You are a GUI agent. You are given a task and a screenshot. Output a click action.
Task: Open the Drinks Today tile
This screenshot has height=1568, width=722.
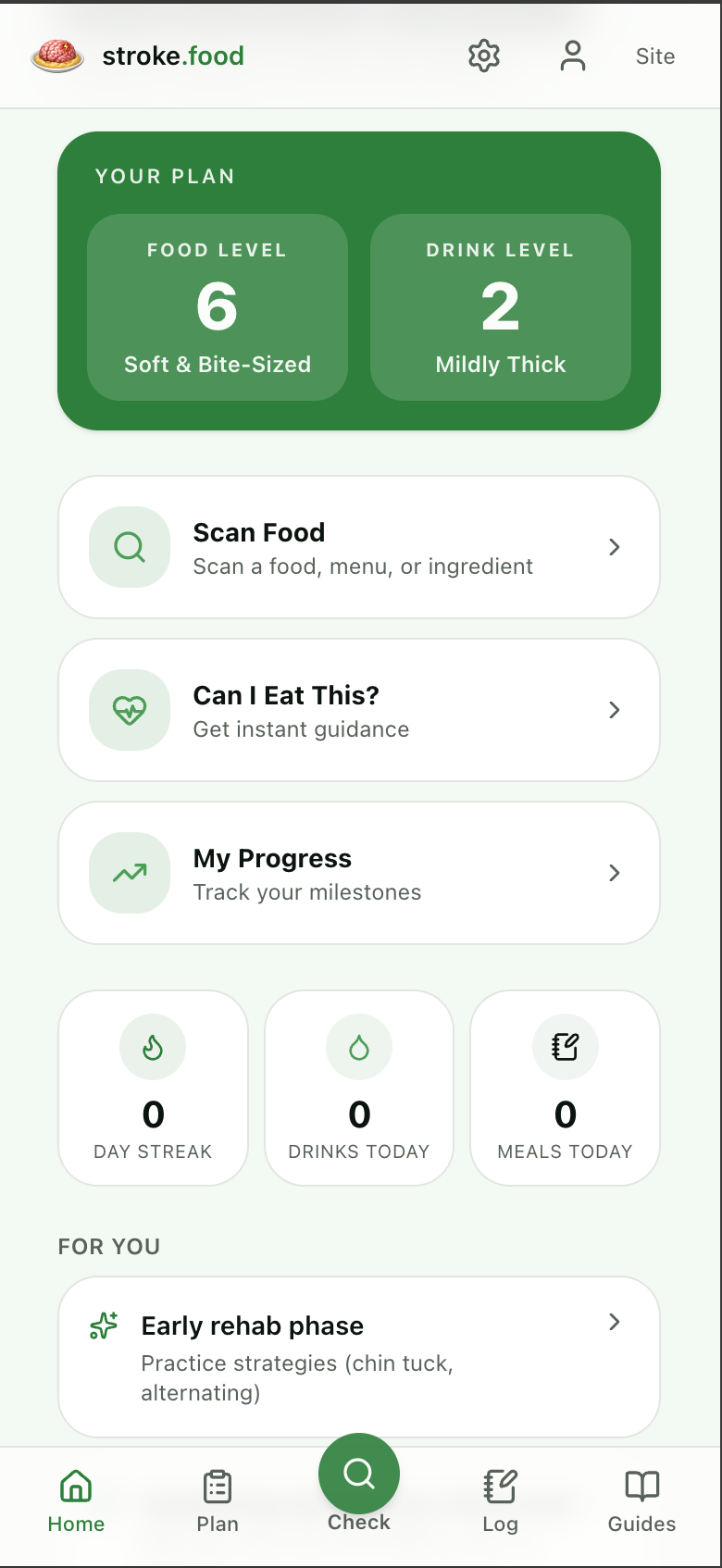pos(359,1088)
